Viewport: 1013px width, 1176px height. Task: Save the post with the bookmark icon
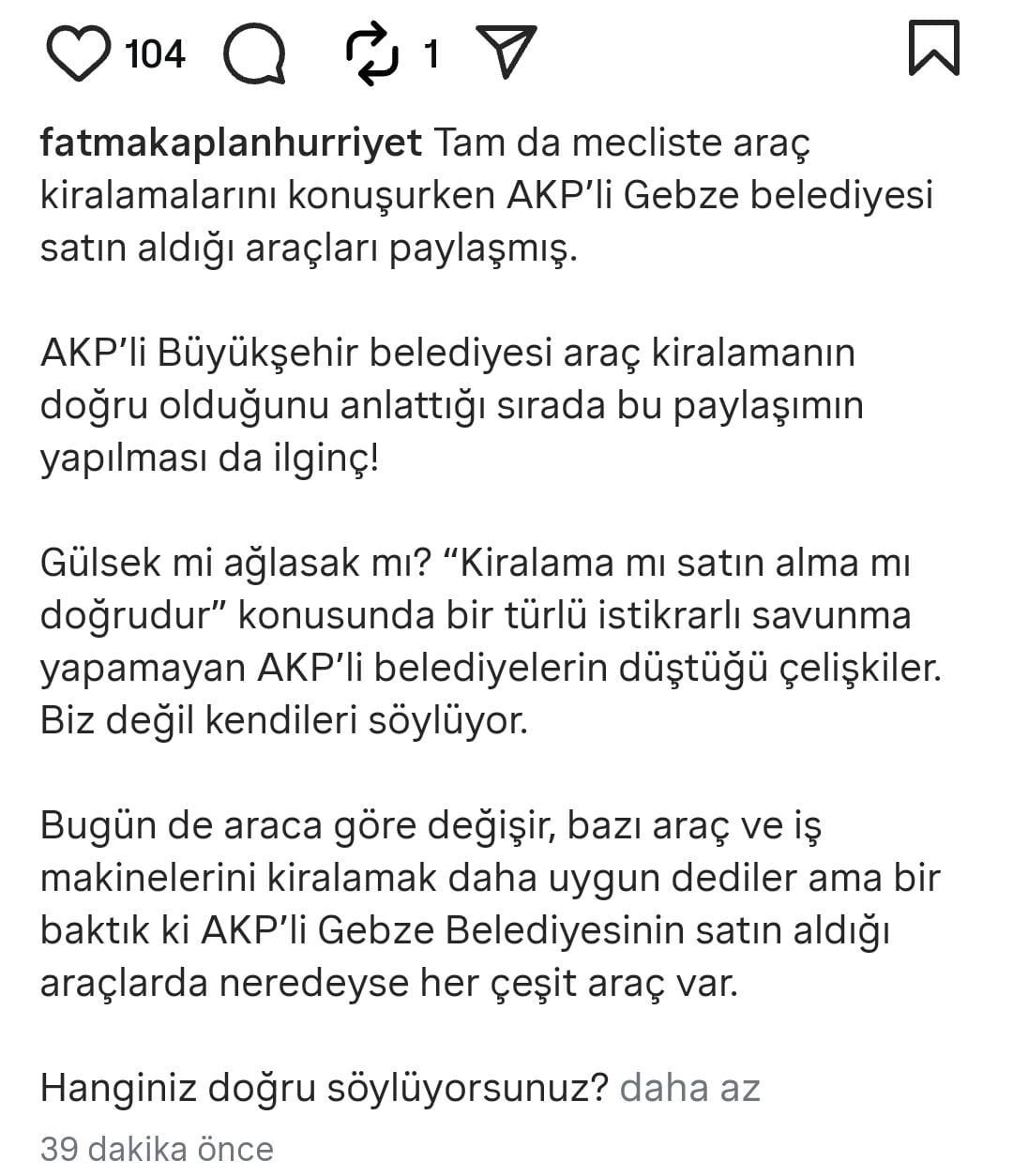[x=934, y=49]
